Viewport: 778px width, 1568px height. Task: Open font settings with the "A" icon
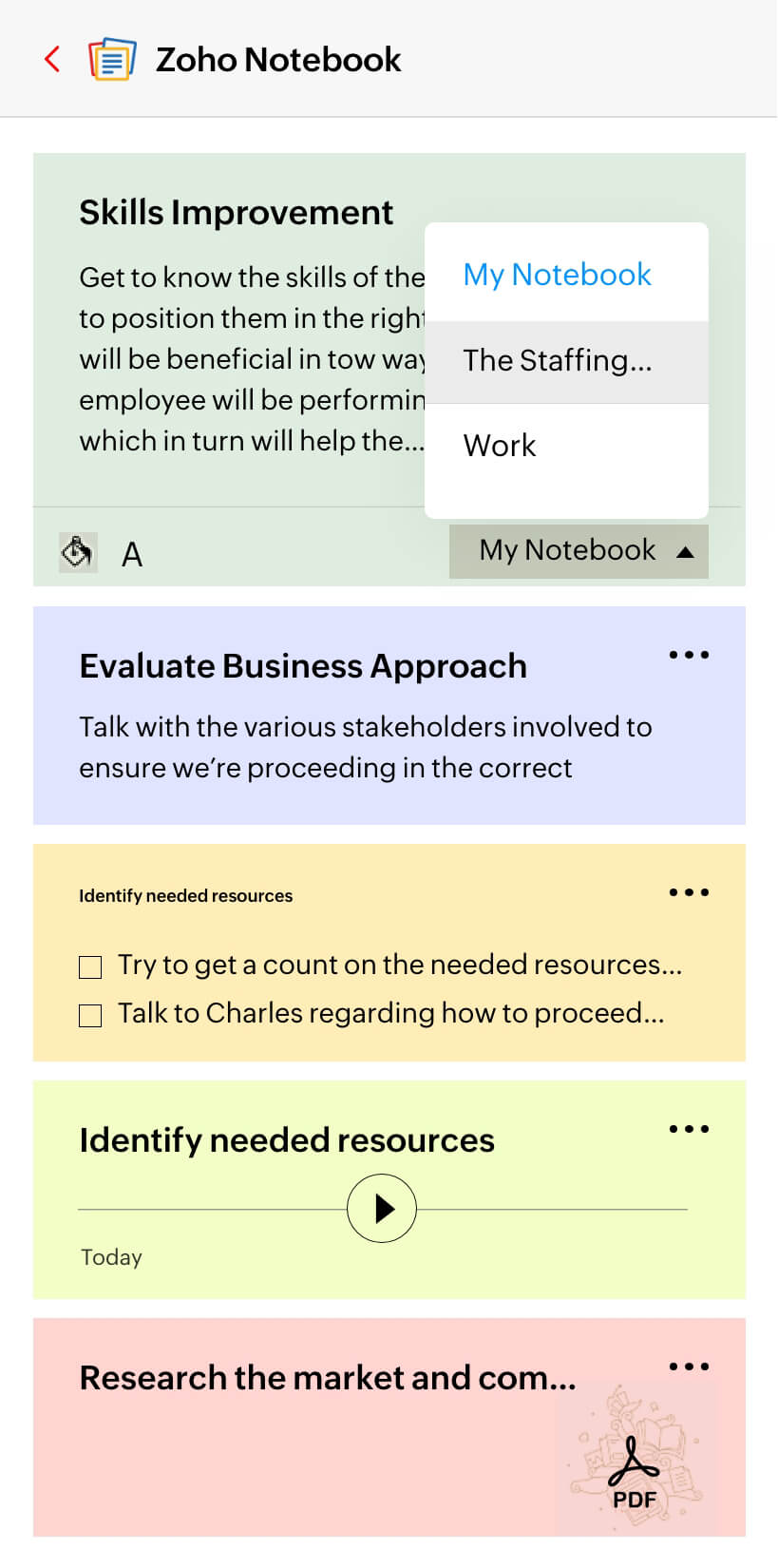132,554
